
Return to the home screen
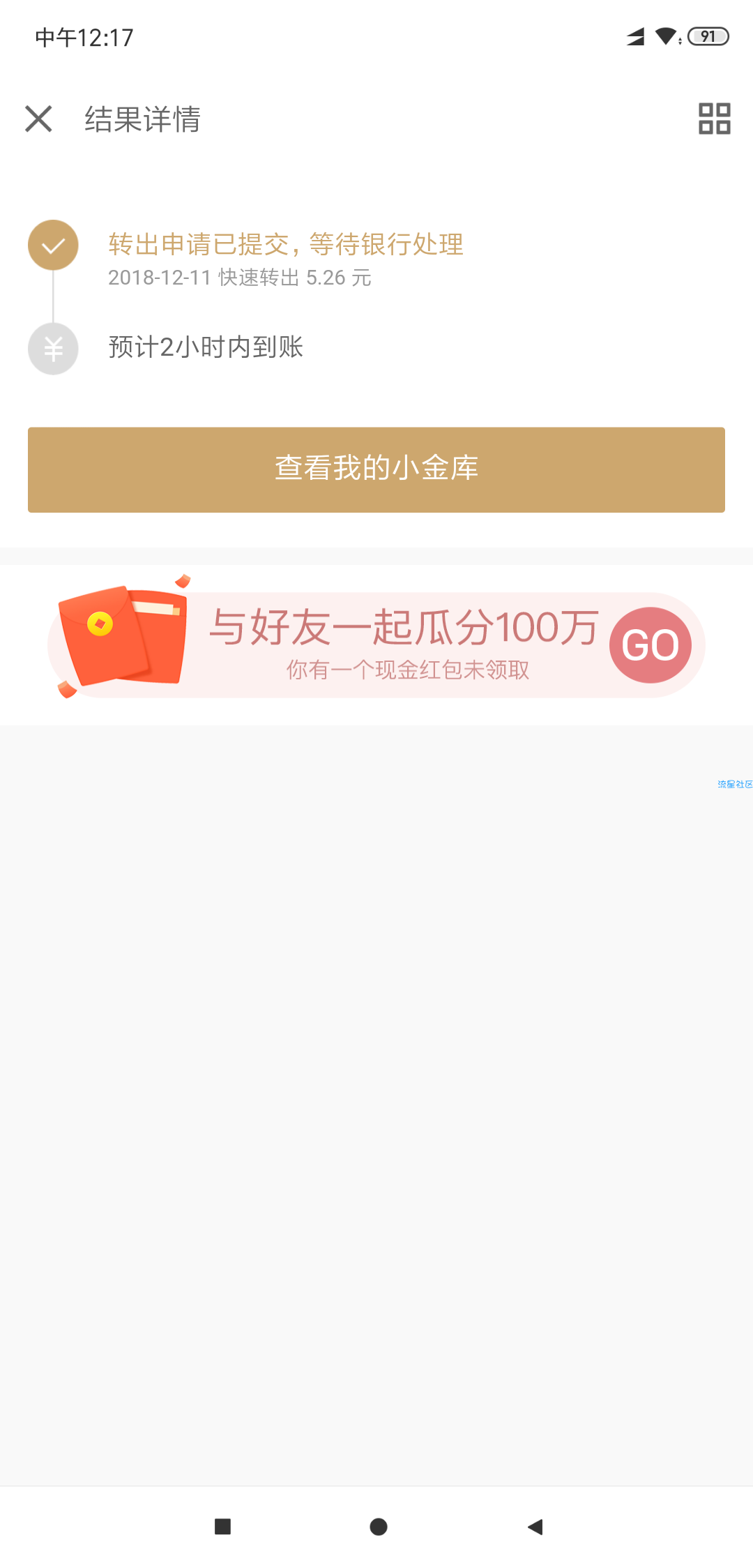pos(379,1527)
